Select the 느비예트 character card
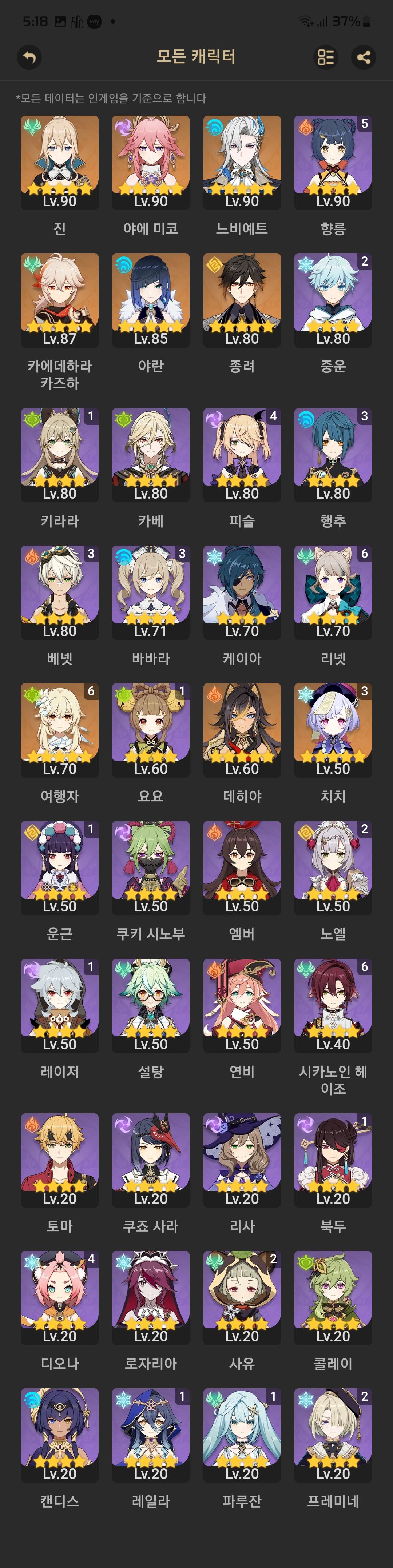Screen dimensions: 393x1568 [x=242, y=162]
